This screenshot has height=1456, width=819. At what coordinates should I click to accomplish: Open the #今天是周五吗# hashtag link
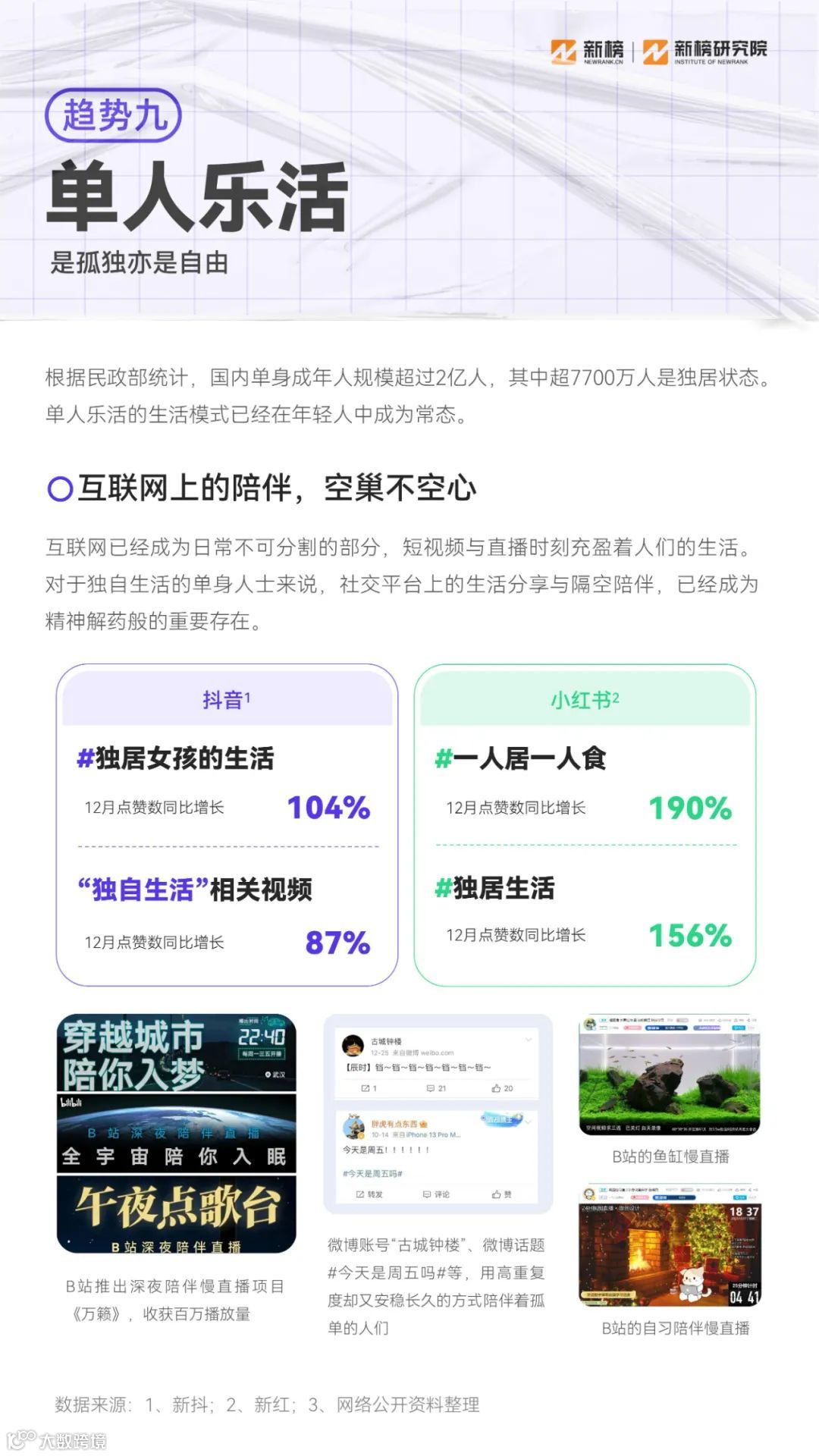click(372, 1173)
